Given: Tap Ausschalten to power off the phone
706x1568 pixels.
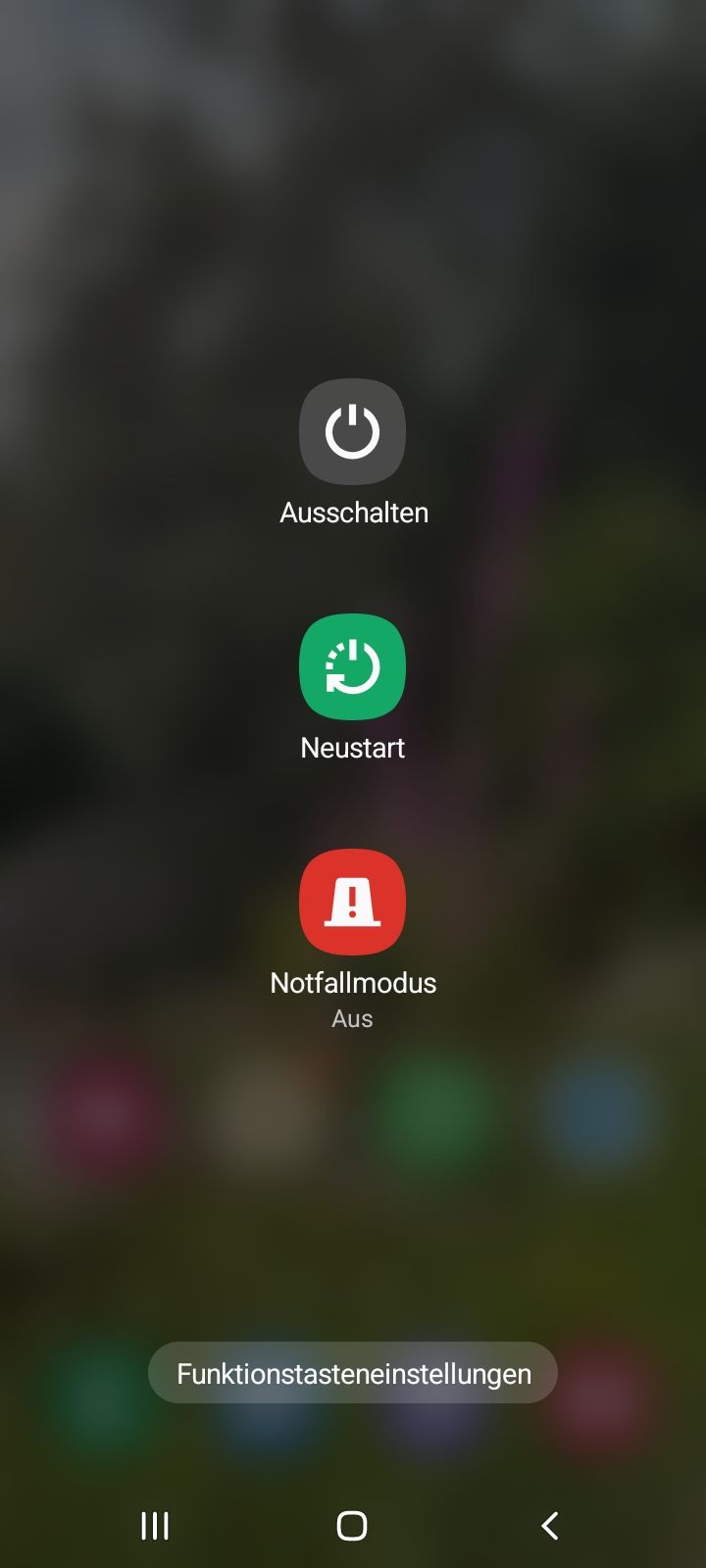Looking at the screenshot, I should [x=352, y=432].
